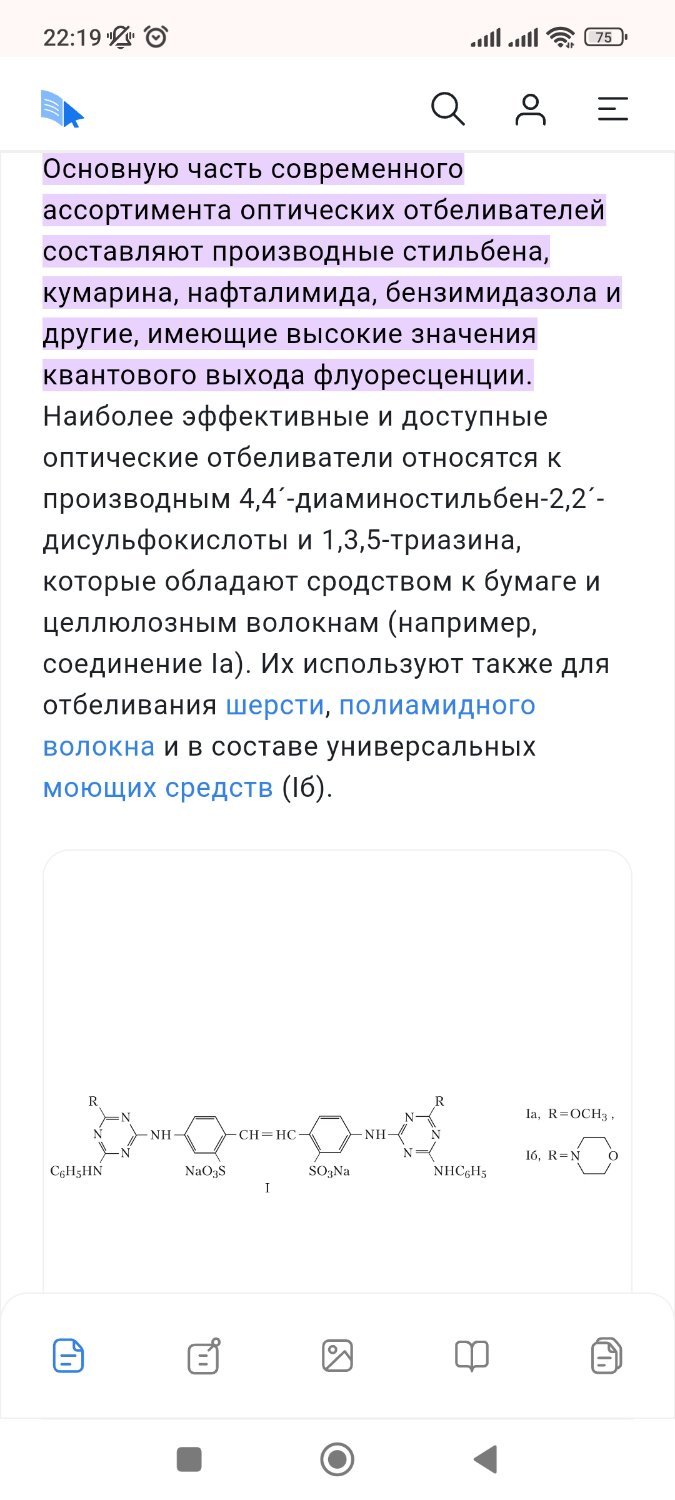
Task: Go to the site logo home
Action: click(62, 108)
